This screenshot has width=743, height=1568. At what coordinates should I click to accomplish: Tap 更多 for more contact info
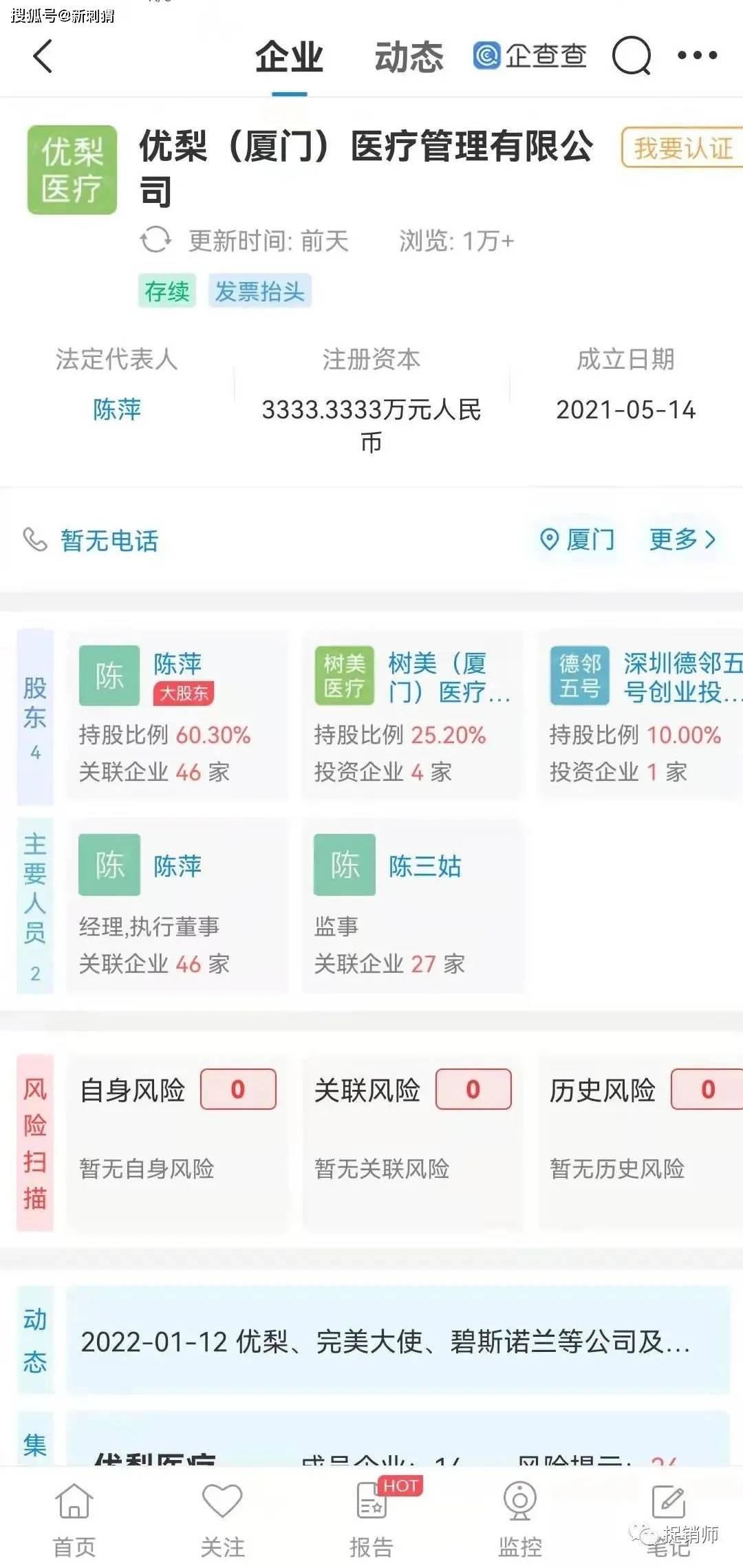point(682,539)
